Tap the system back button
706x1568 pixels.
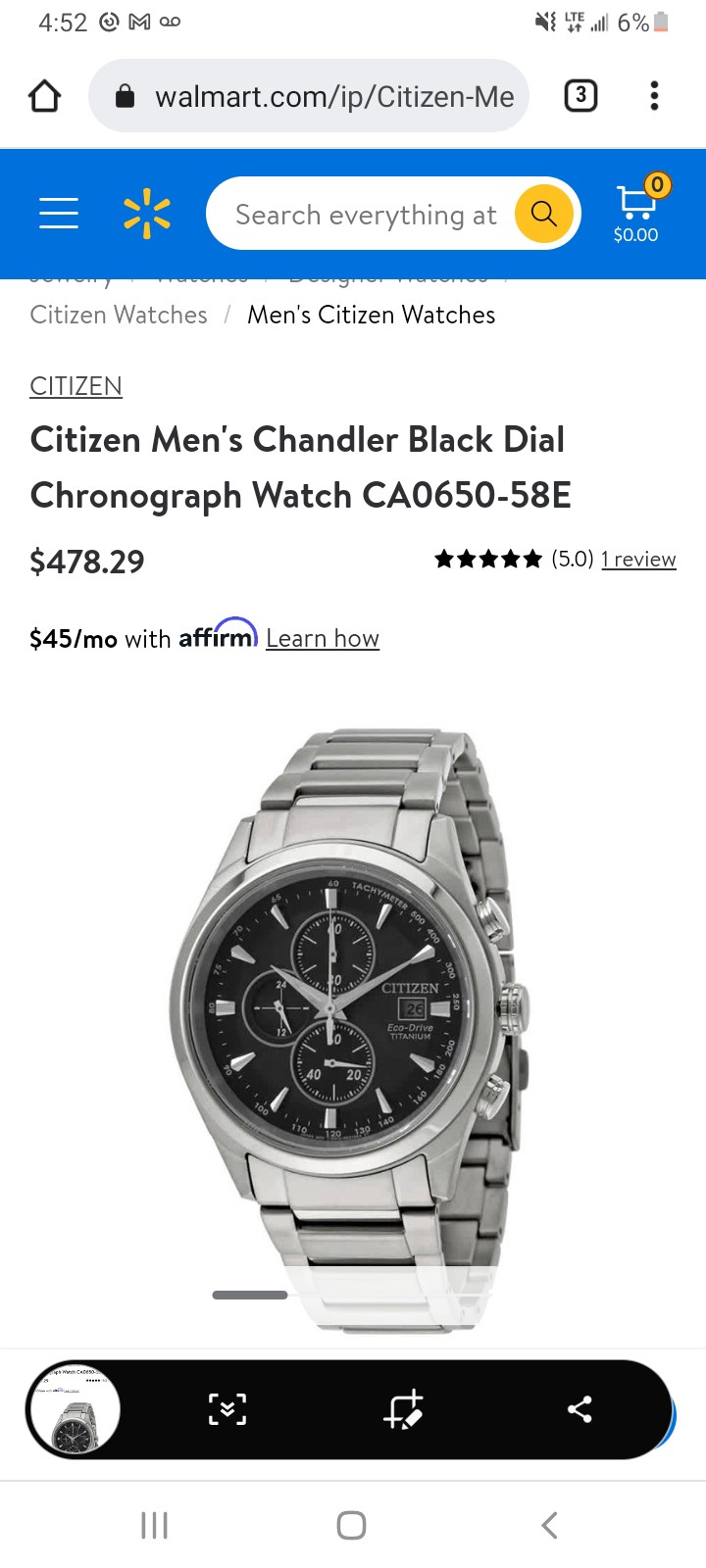coord(549,1525)
